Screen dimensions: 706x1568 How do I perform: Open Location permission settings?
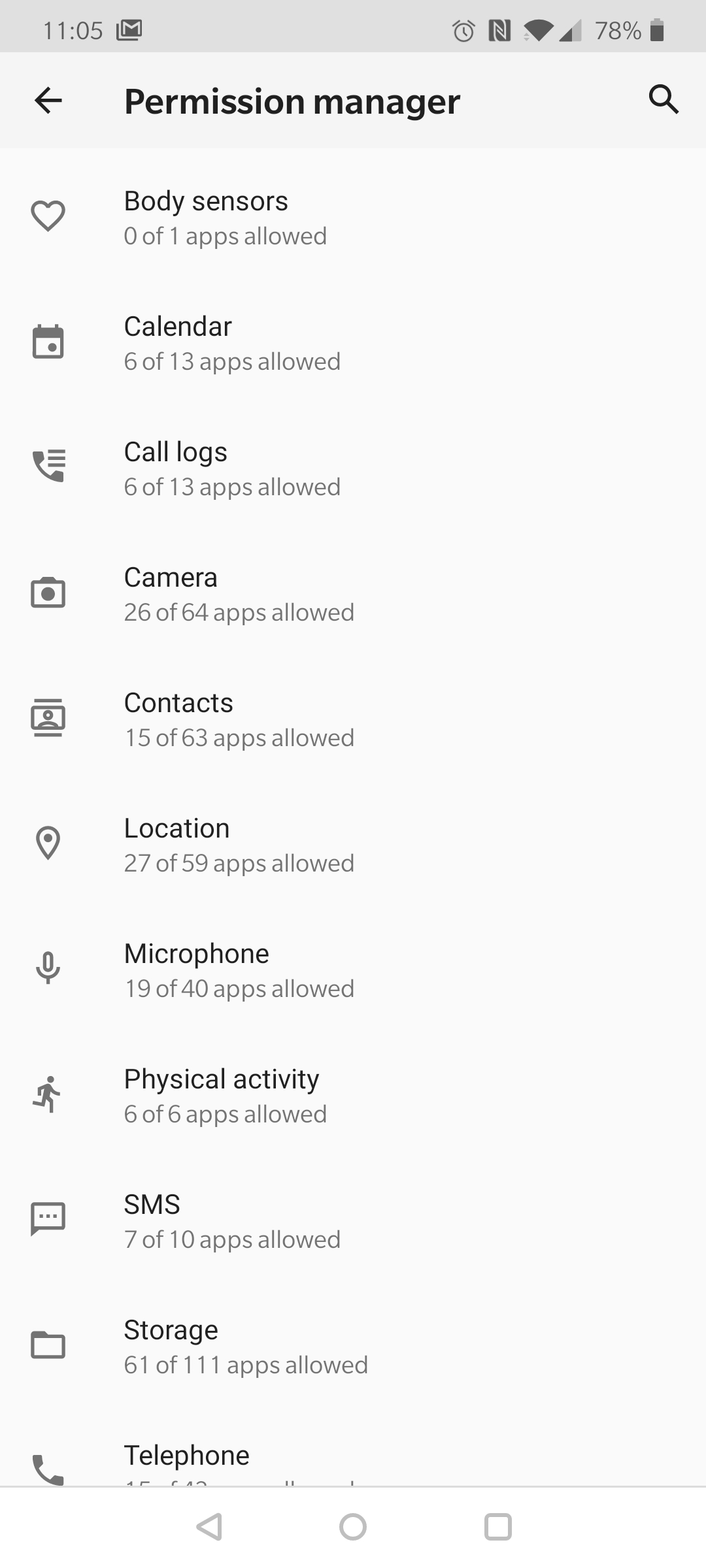(353, 844)
